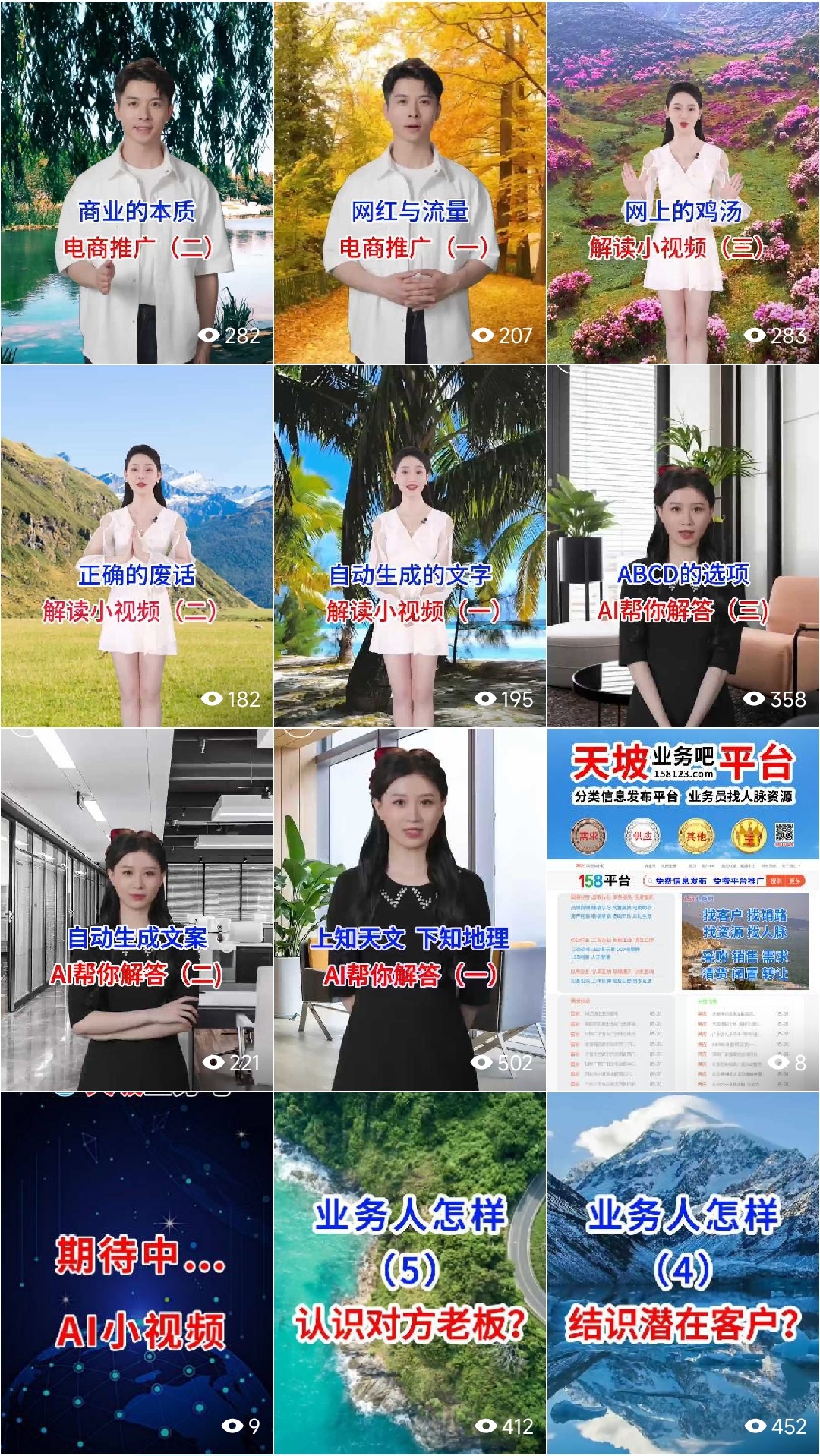The image size is (820, 1456).
Task: Watch 上知天文 下知地理 AI帮你解答（一）
Action: click(x=410, y=909)
